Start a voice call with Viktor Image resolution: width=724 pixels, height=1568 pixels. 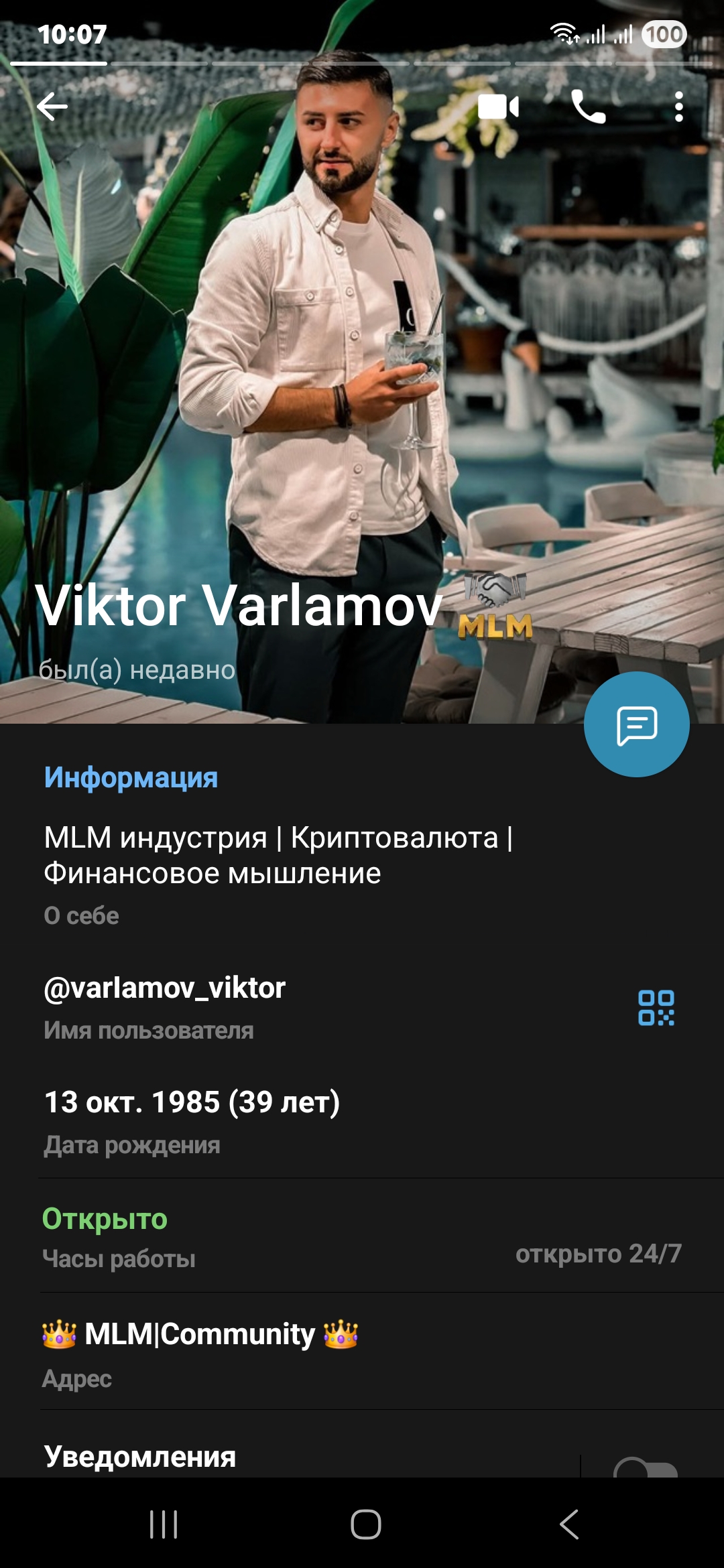[588, 107]
